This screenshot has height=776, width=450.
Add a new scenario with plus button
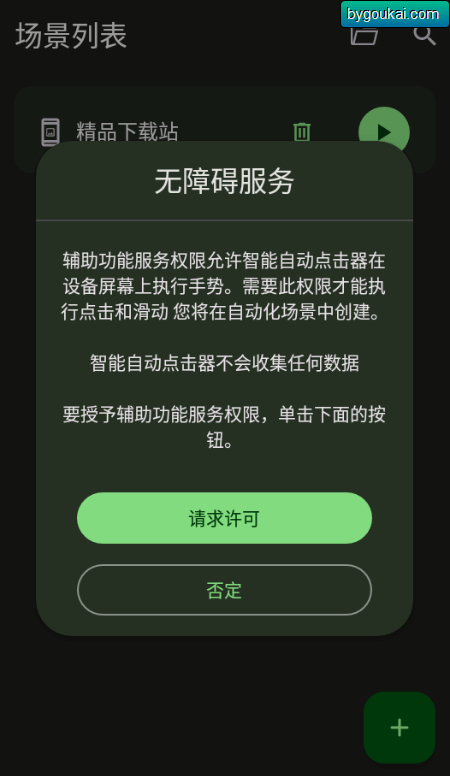tap(400, 728)
